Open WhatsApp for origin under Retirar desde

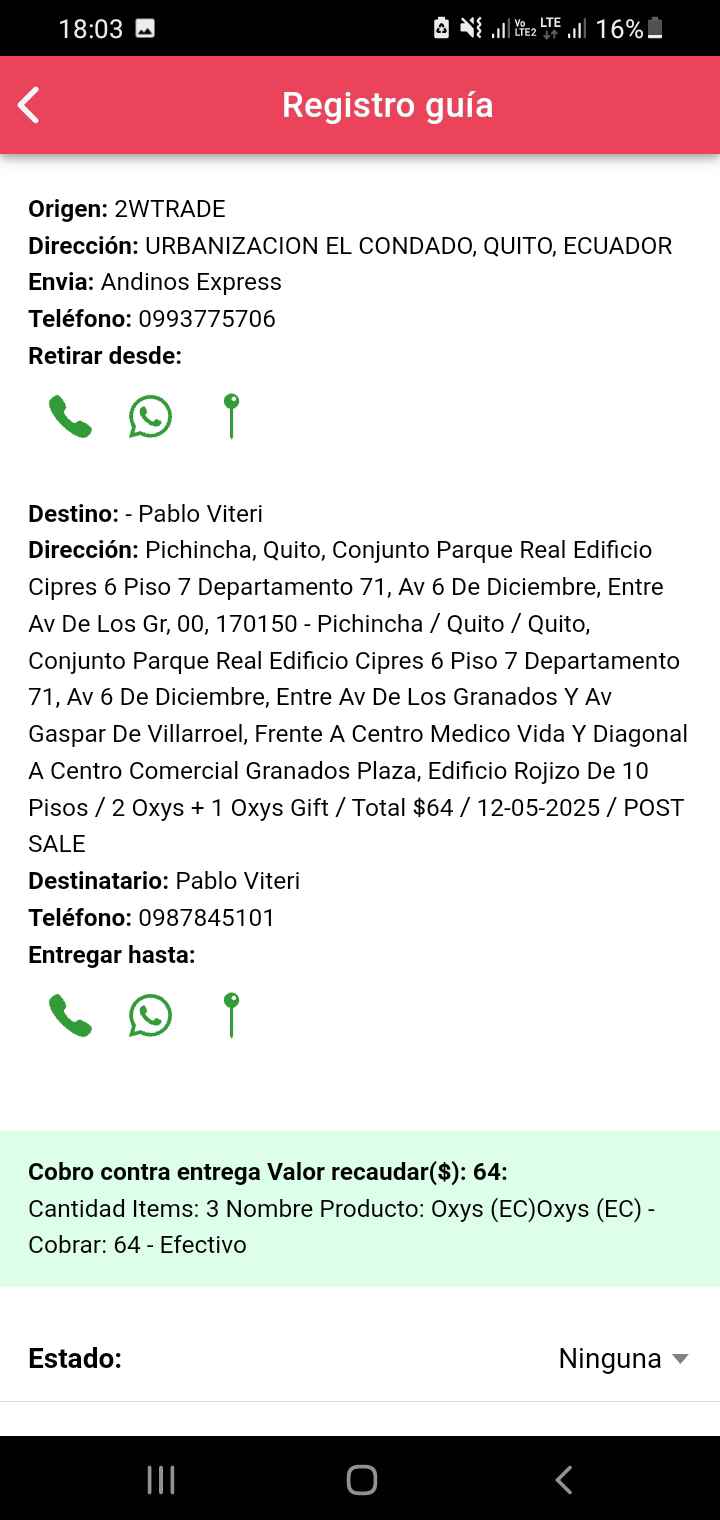150,416
